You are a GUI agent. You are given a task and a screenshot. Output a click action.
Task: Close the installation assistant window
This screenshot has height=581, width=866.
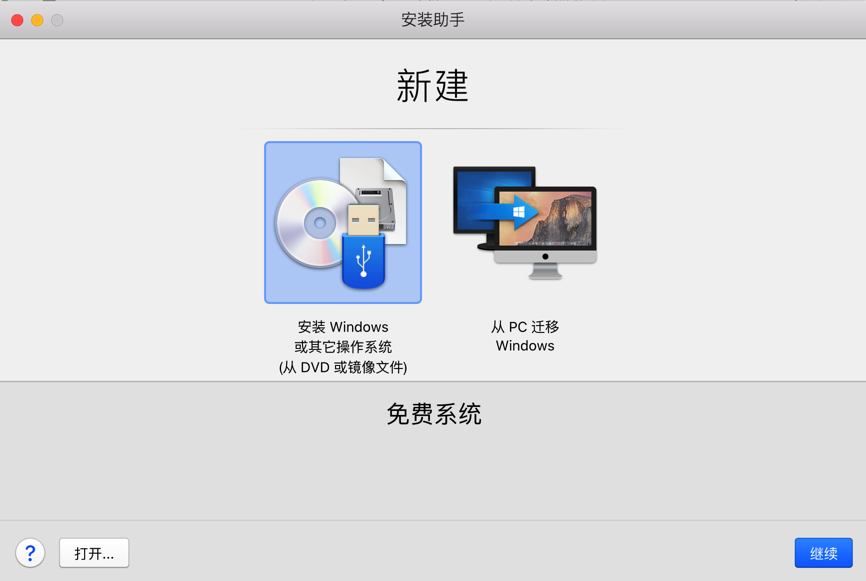tap(17, 20)
